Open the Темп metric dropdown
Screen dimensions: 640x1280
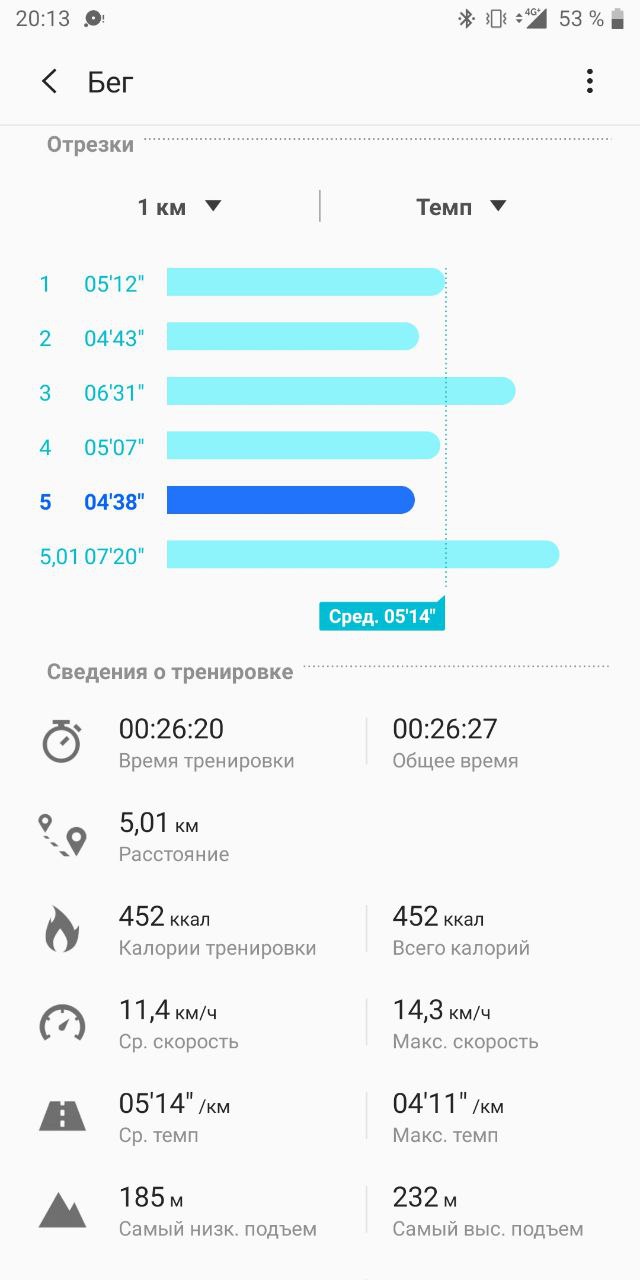461,207
